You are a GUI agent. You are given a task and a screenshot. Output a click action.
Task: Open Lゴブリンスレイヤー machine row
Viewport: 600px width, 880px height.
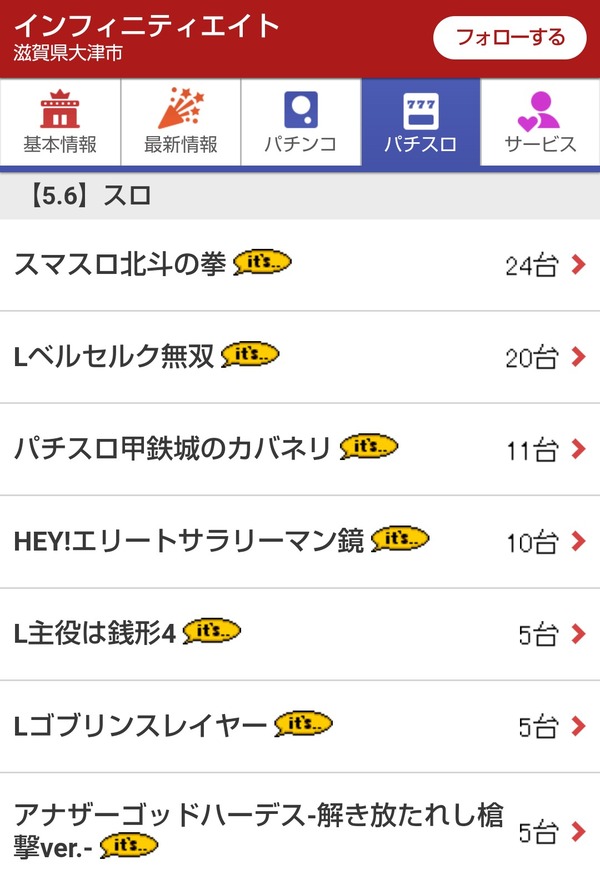click(x=300, y=726)
